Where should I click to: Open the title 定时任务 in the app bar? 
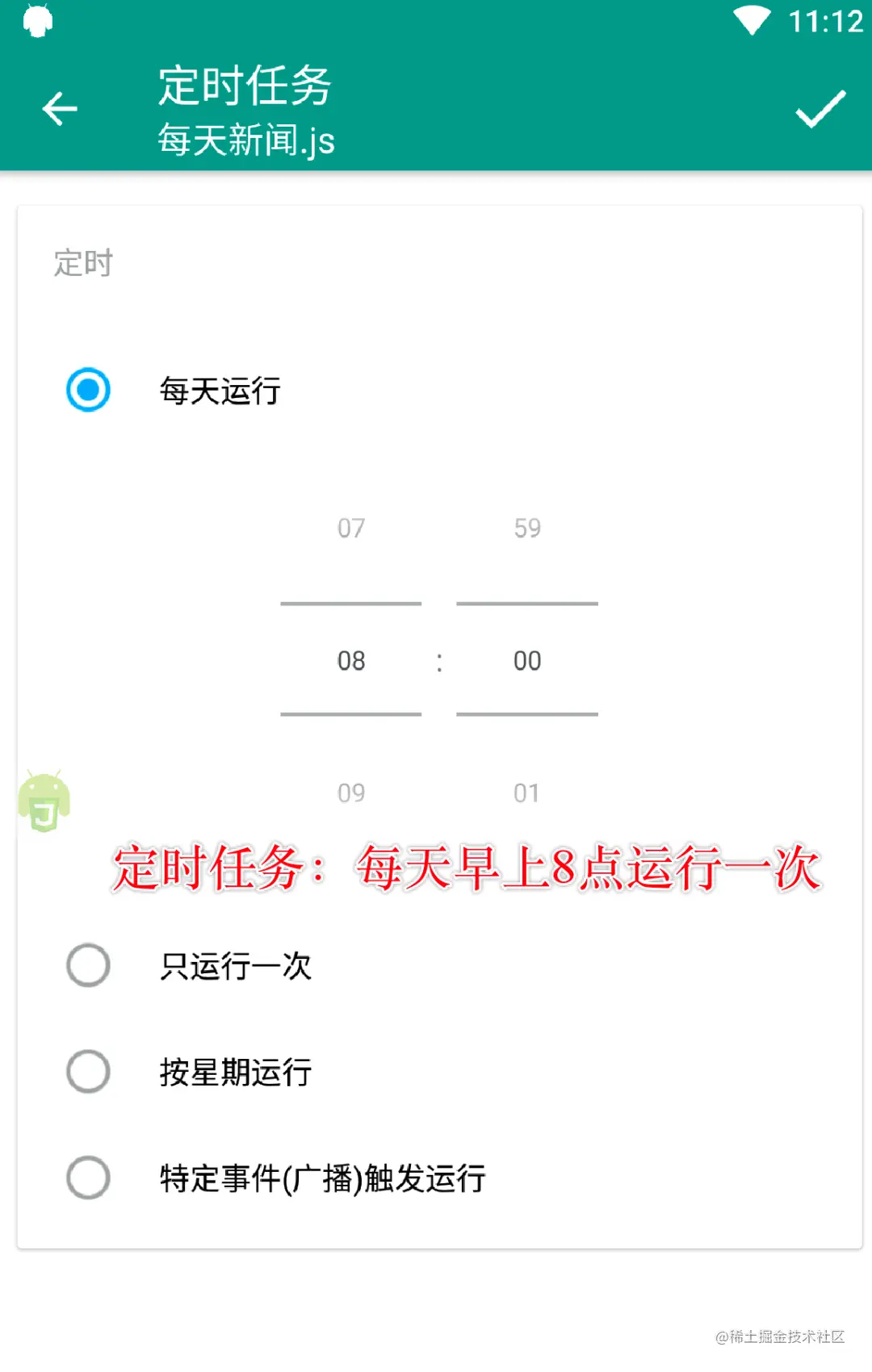point(244,87)
